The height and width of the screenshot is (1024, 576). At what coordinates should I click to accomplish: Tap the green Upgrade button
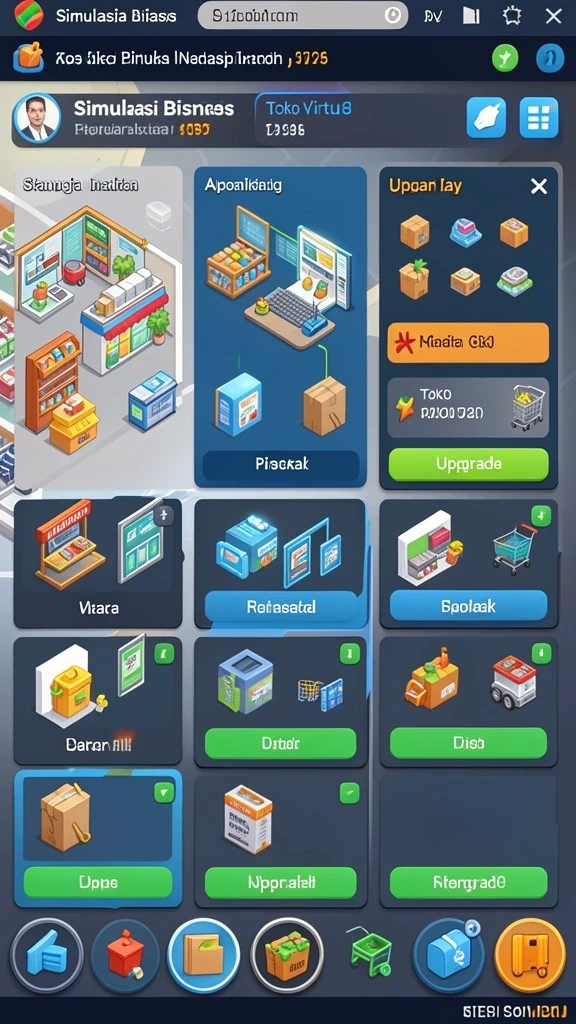coord(468,464)
